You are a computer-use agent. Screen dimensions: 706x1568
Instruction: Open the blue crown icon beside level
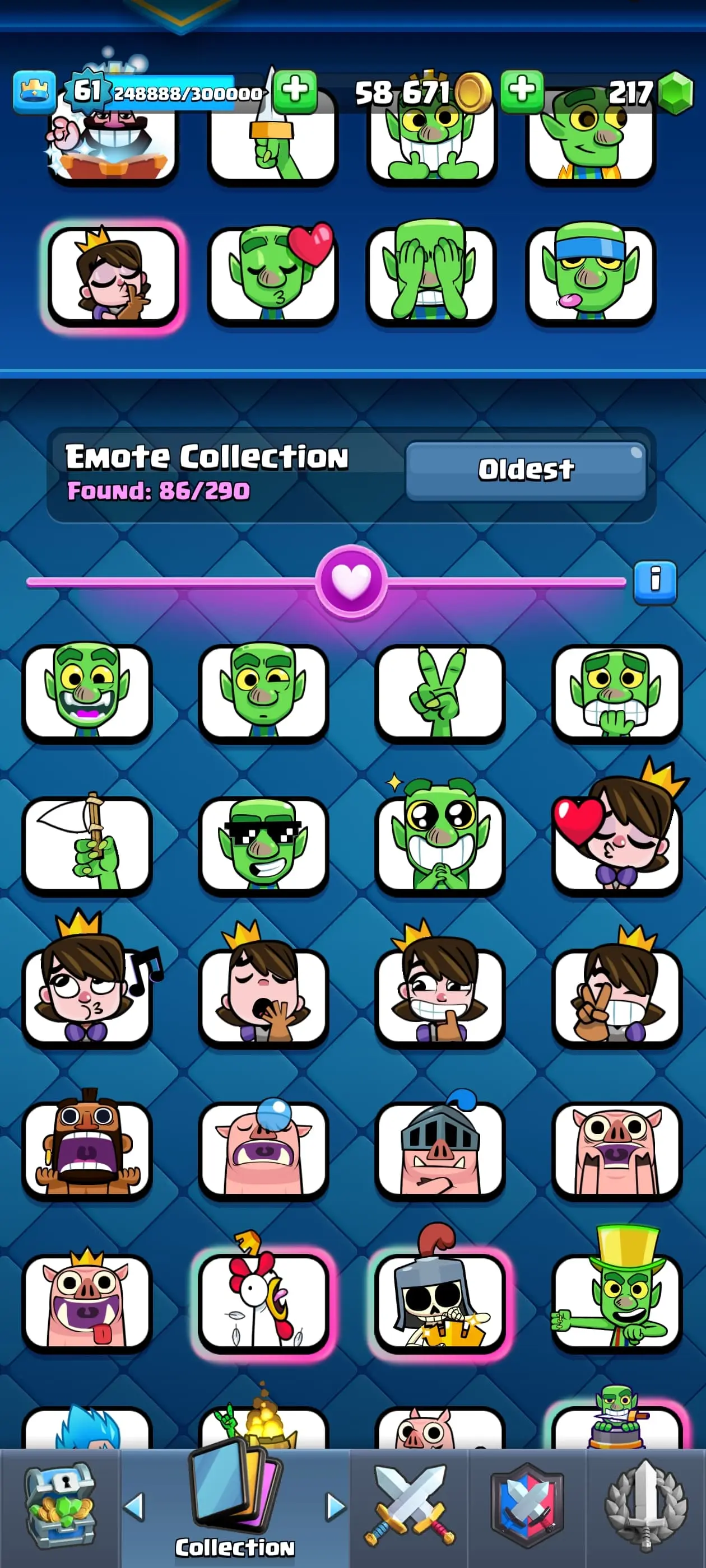(34, 92)
